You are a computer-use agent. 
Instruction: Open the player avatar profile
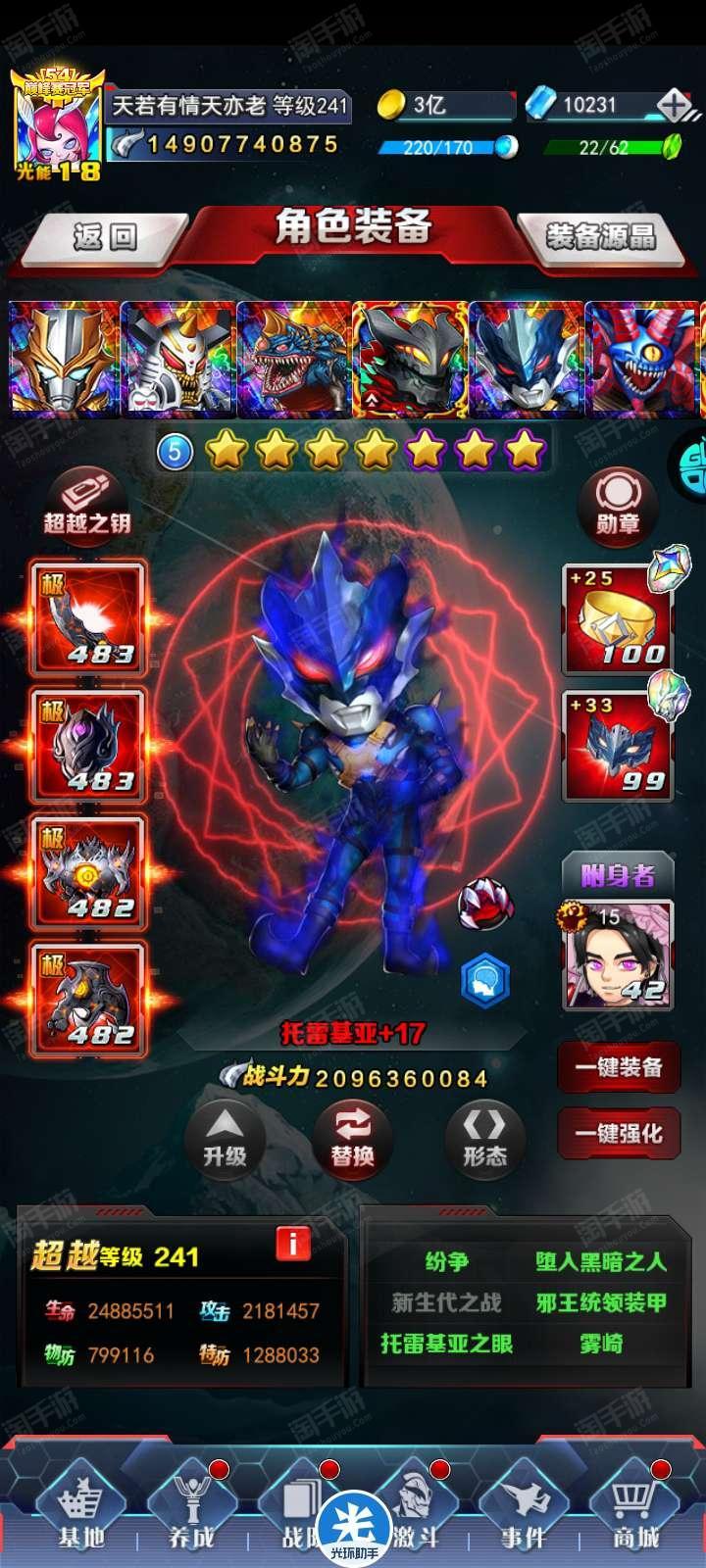(58, 125)
